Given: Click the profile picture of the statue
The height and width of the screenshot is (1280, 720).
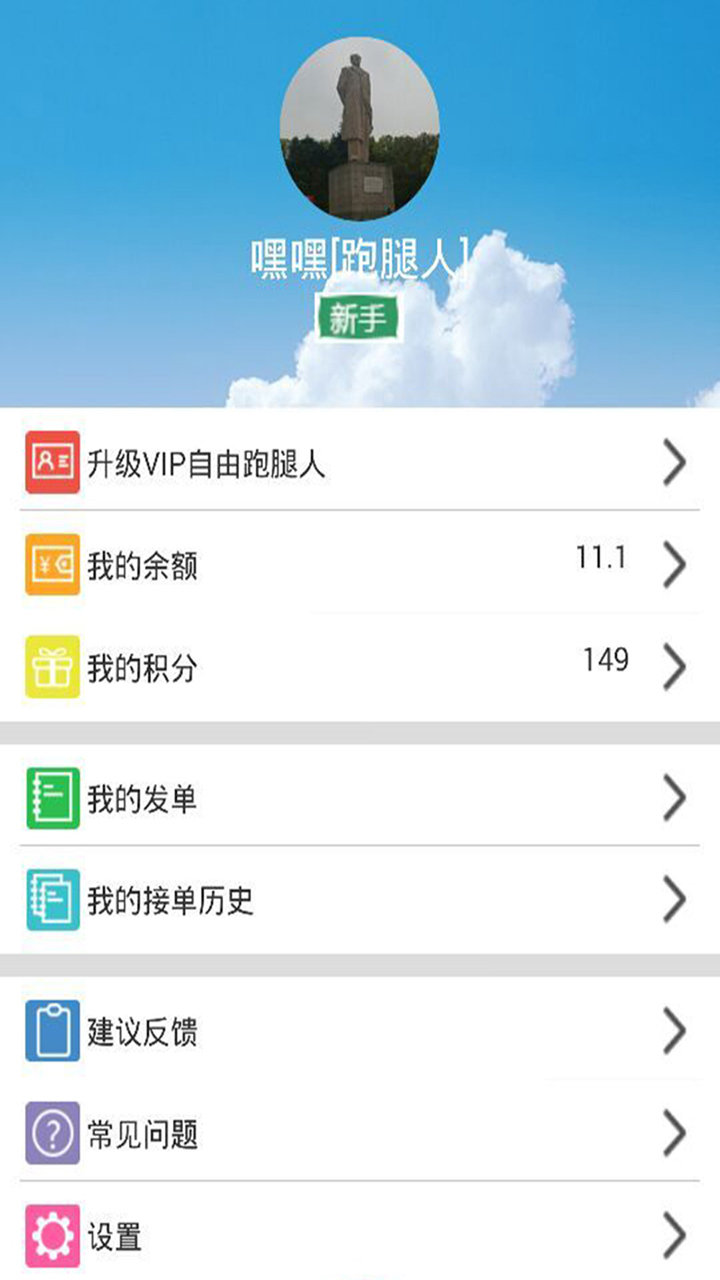Looking at the screenshot, I should point(360,125).
